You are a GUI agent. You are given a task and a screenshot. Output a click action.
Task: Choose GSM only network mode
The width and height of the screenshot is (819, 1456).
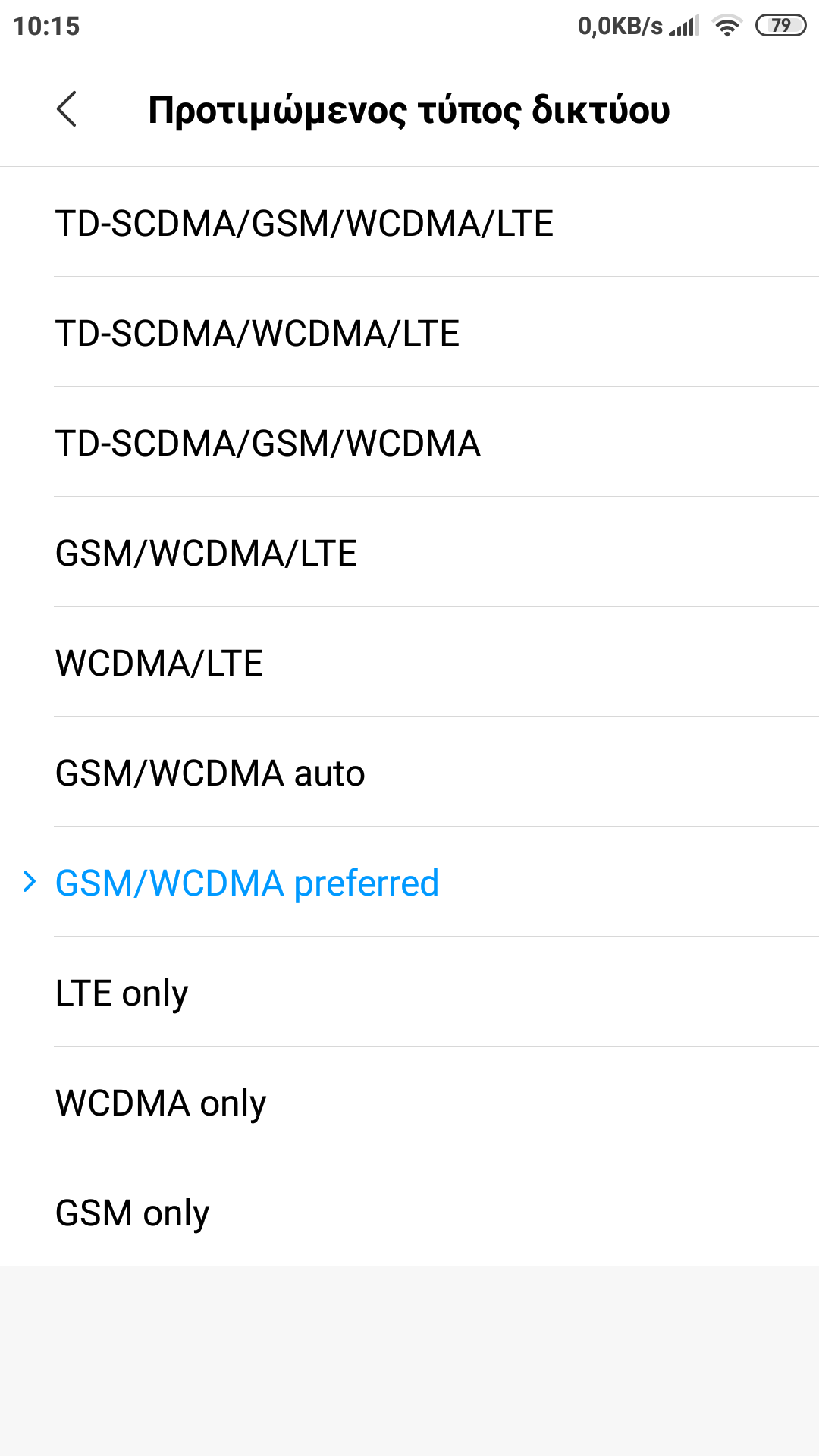132,1213
